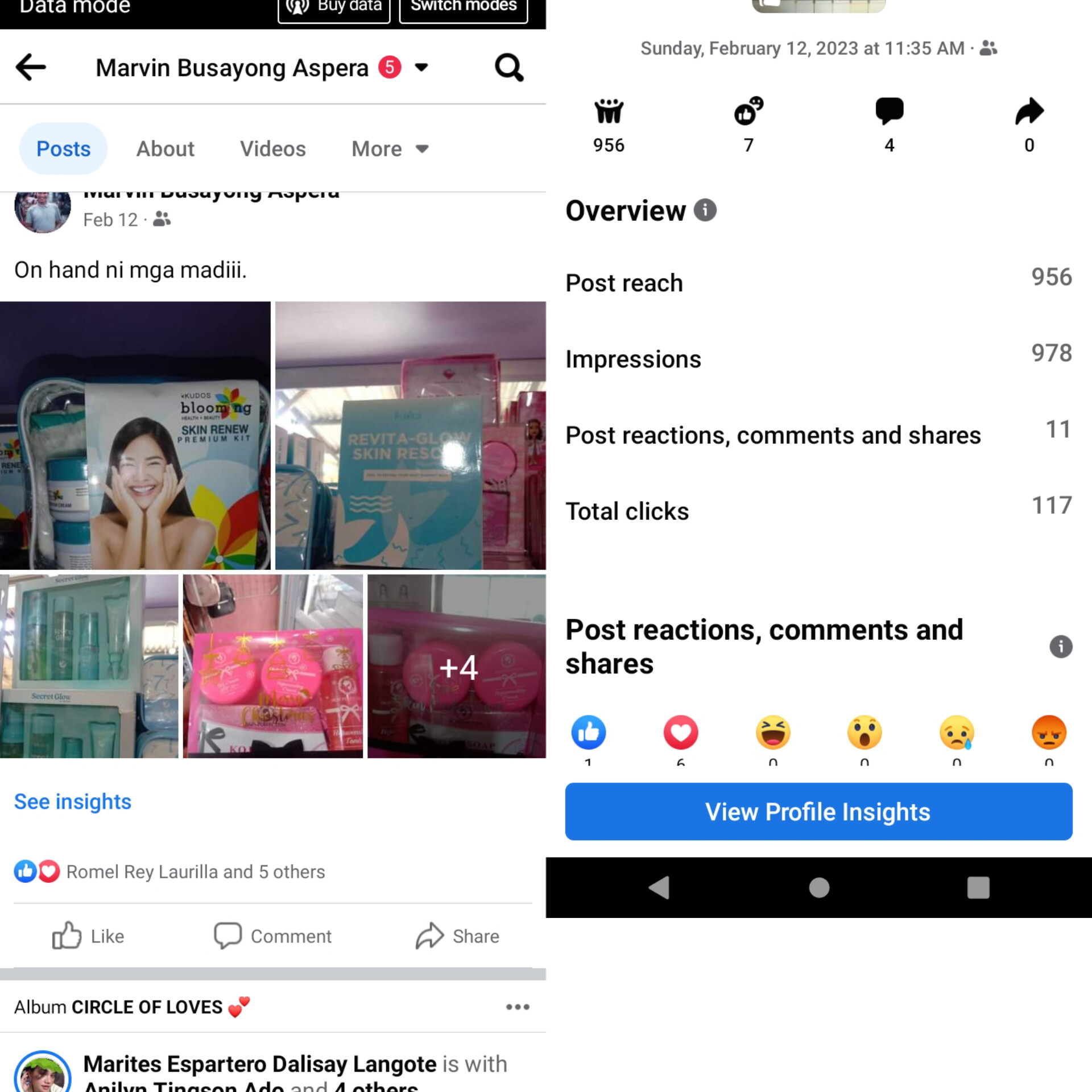Open the Revita-Glow Skin Rescue photo
Image resolution: width=1092 pixels, height=1092 pixels.
coord(410,435)
